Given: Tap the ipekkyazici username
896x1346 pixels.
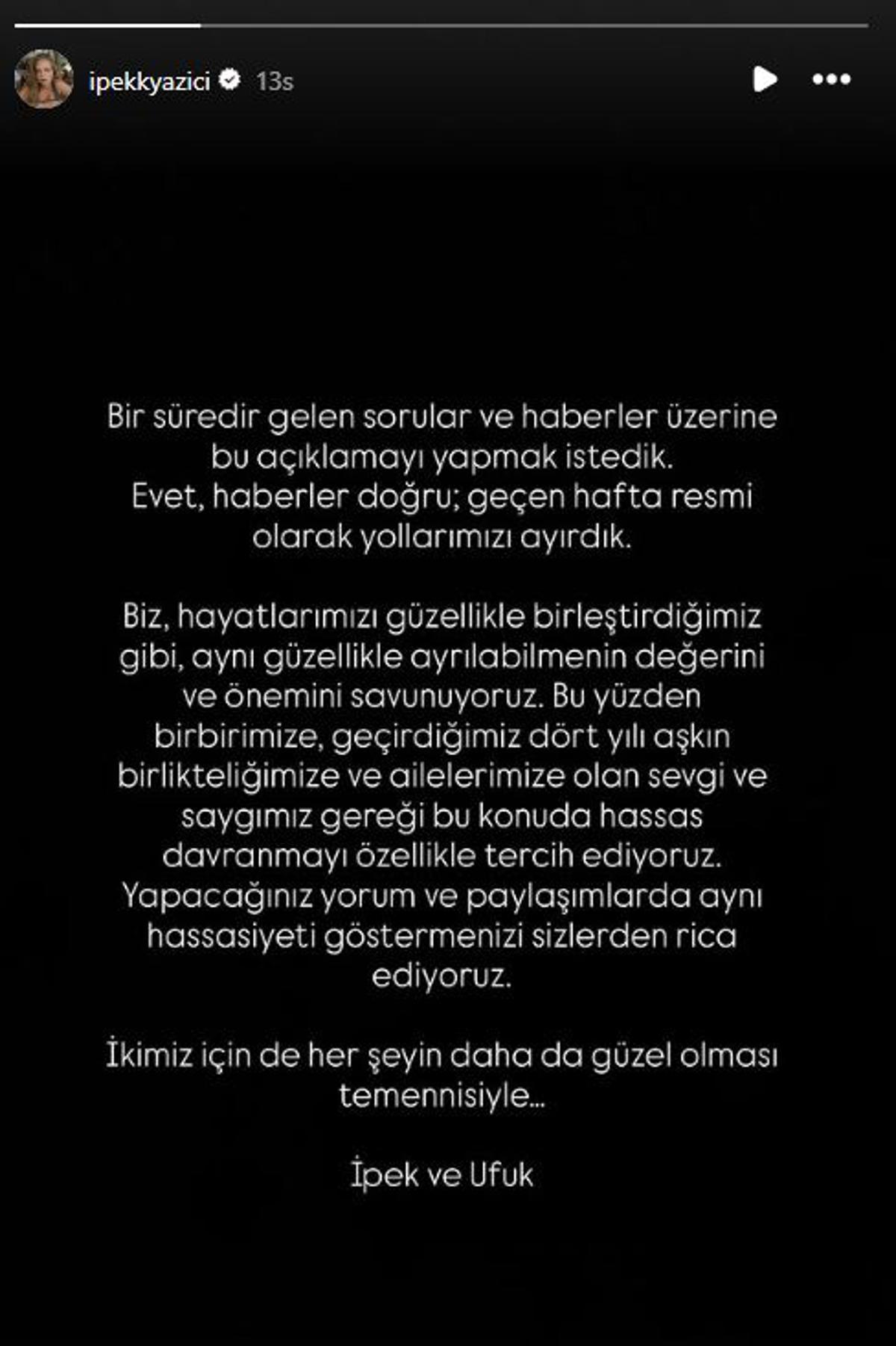Looking at the screenshot, I should point(149,81).
